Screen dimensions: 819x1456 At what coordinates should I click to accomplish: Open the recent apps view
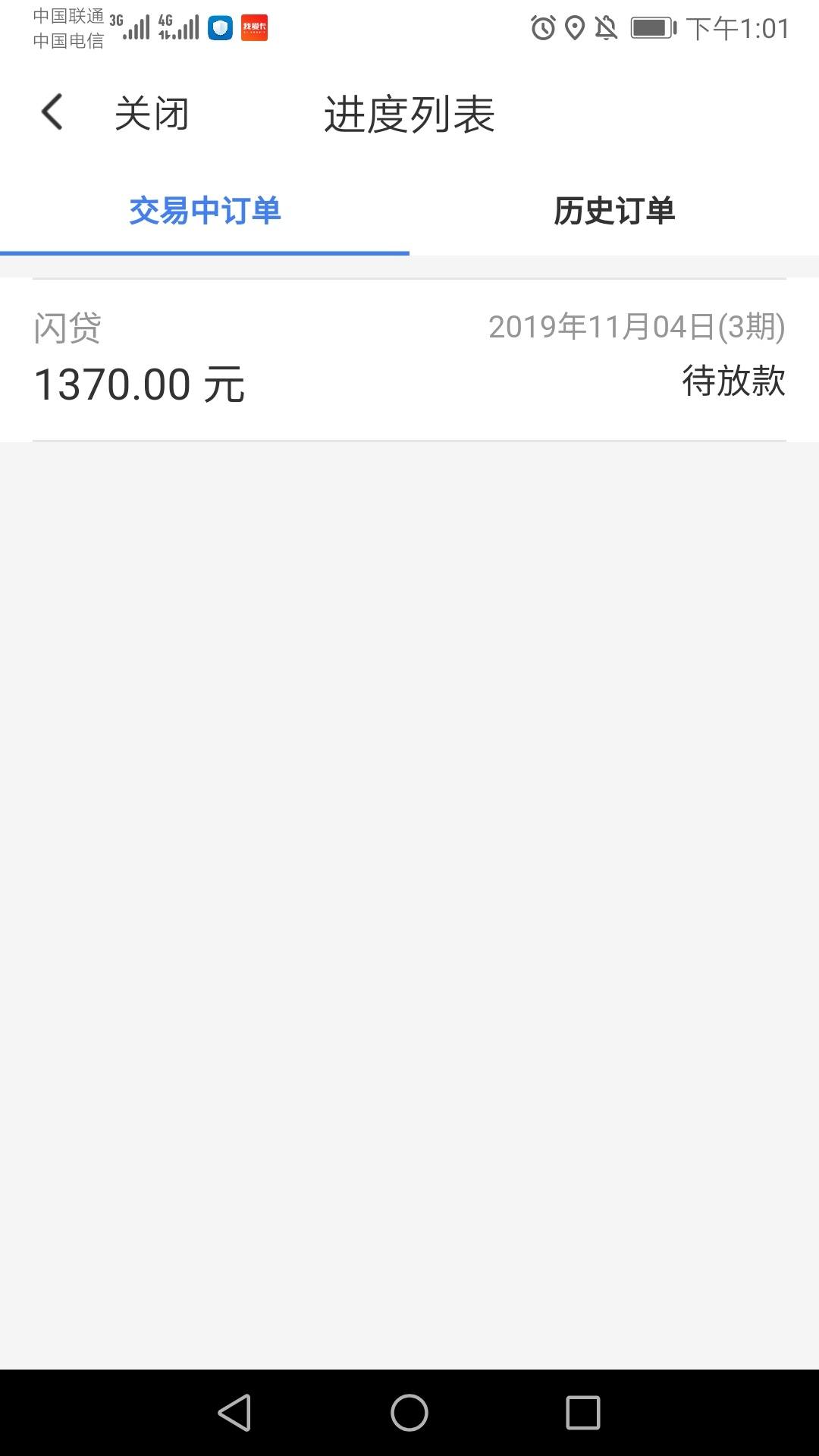(583, 1413)
